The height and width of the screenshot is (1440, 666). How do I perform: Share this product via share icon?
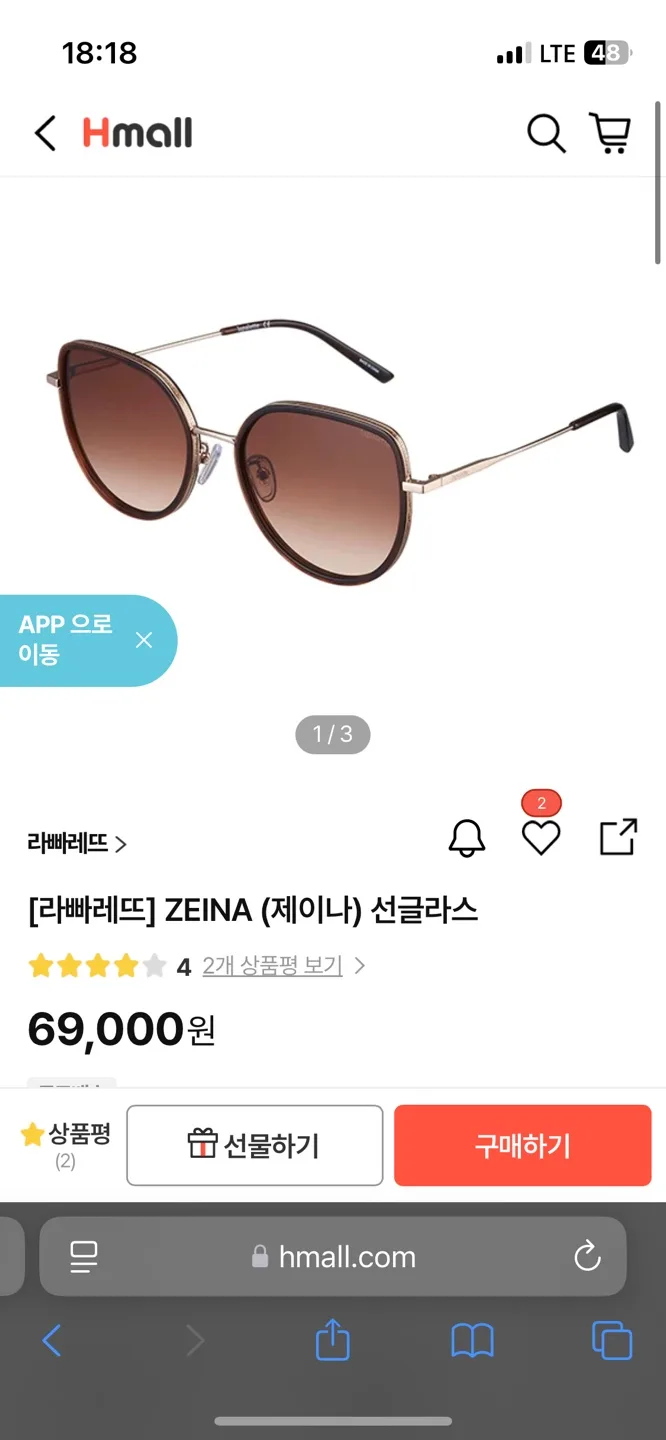pyautogui.click(x=618, y=838)
